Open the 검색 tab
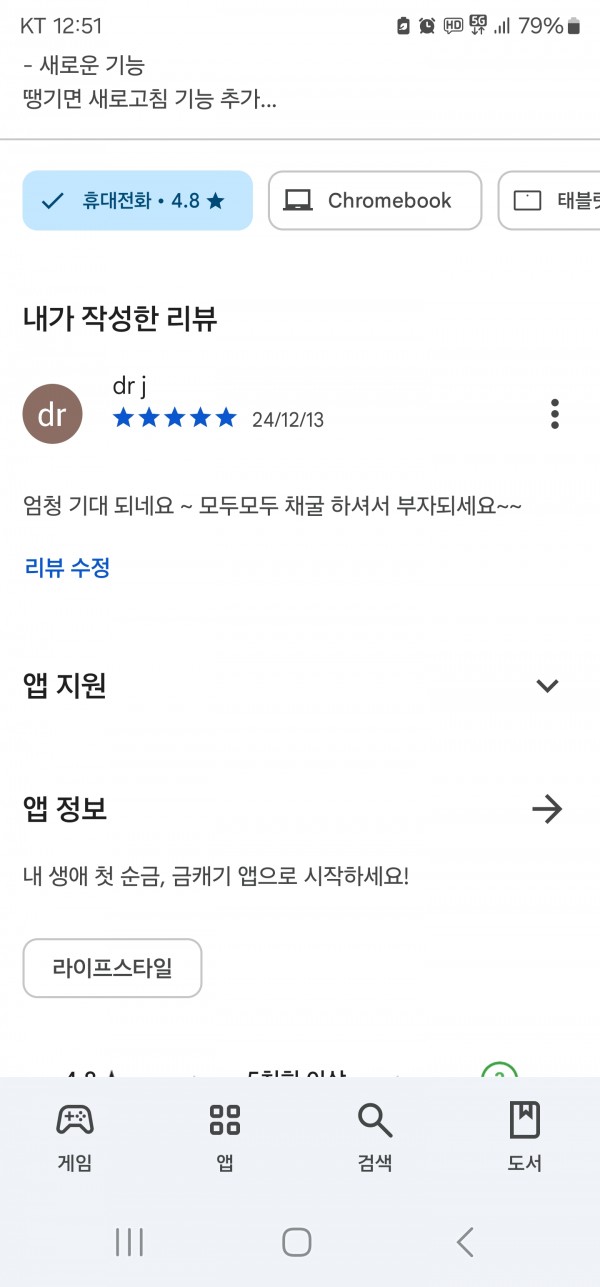600x1287 pixels. 375,1137
